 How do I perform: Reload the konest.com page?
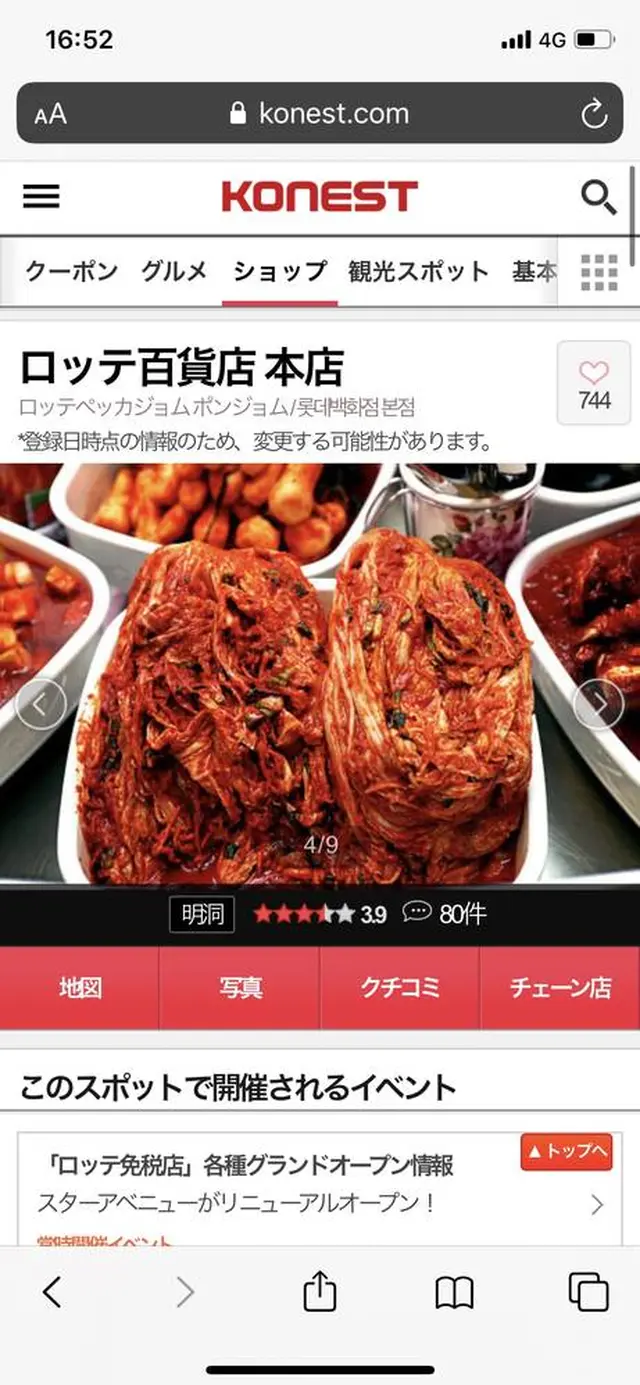[594, 114]
